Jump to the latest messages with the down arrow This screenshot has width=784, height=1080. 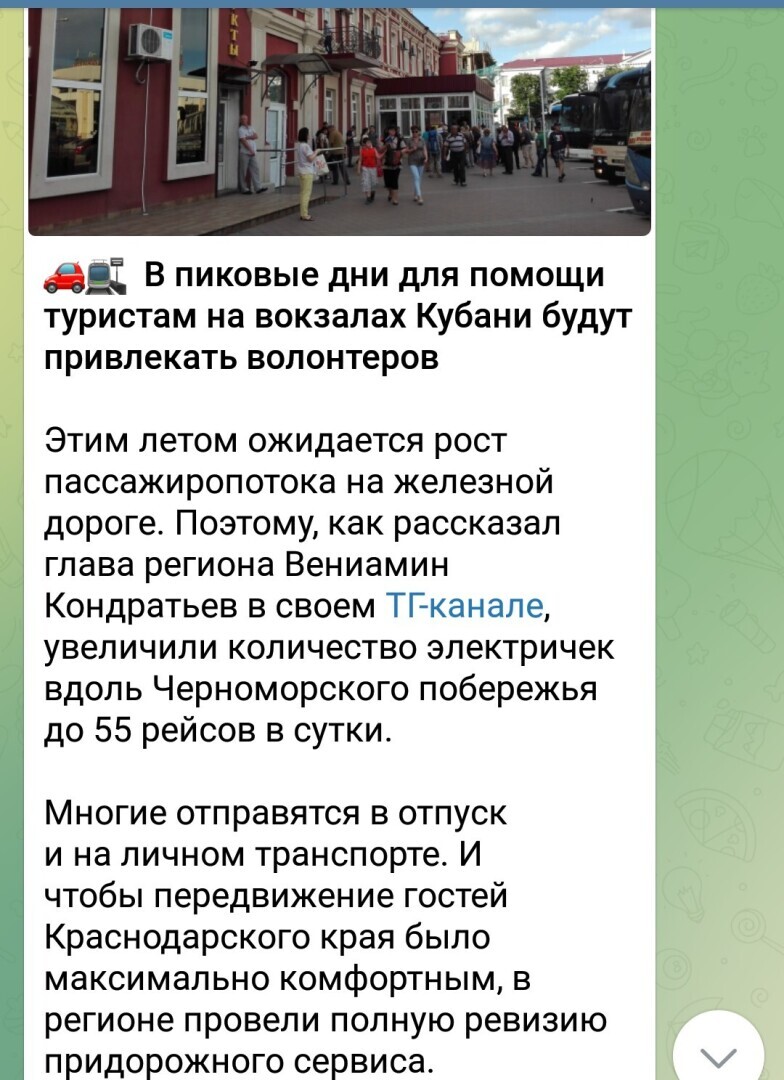718,1052
